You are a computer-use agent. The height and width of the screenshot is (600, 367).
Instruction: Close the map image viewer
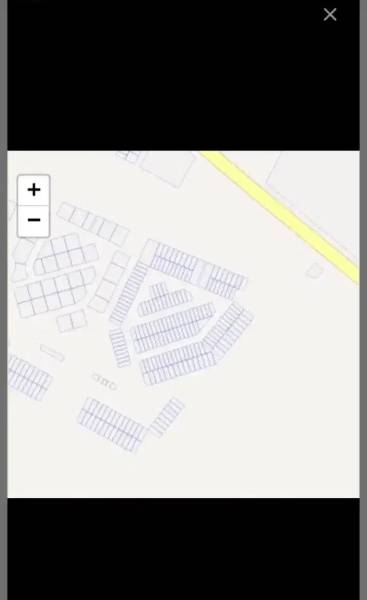point(329,15)
